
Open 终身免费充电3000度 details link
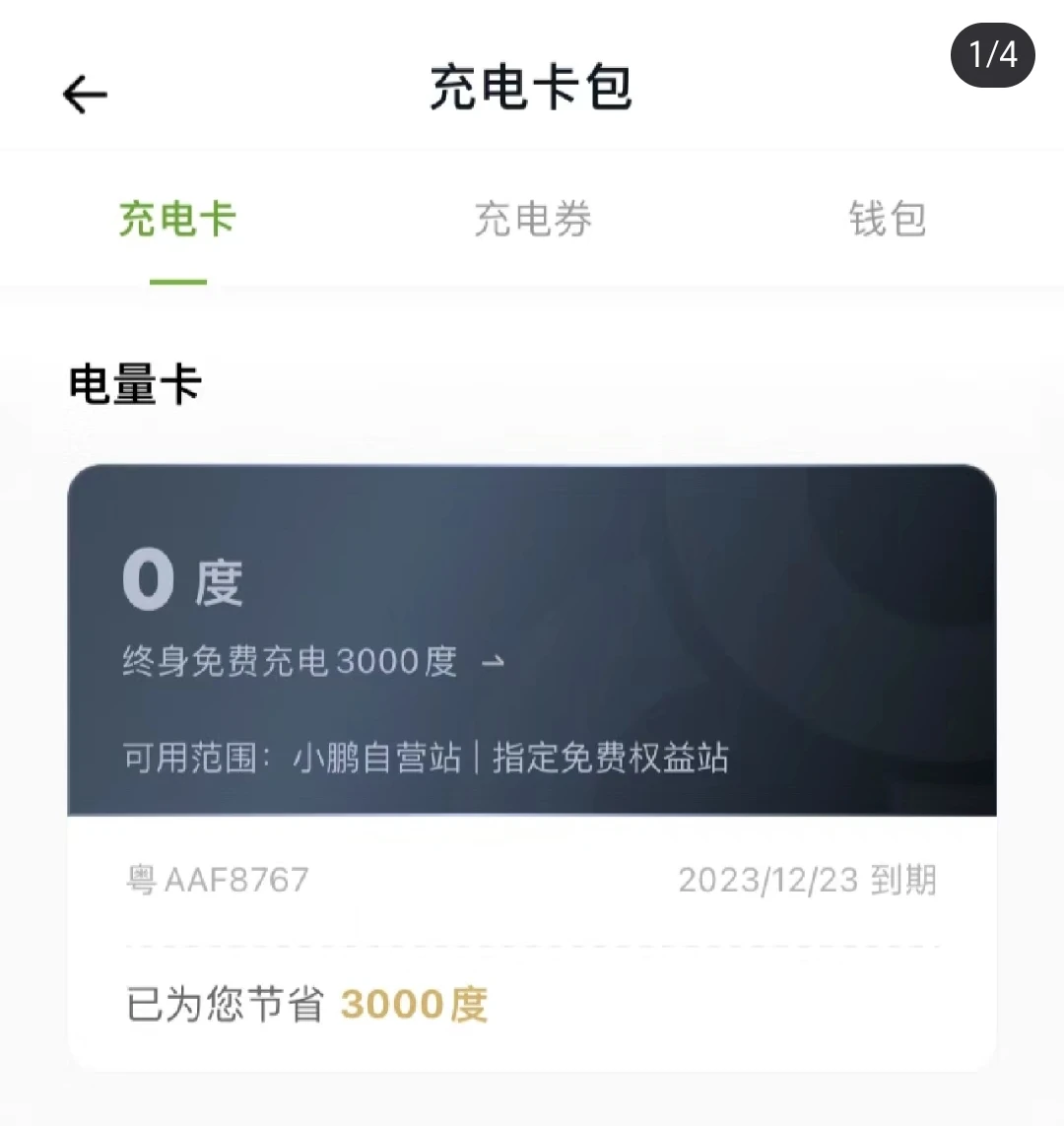point(313,661)
